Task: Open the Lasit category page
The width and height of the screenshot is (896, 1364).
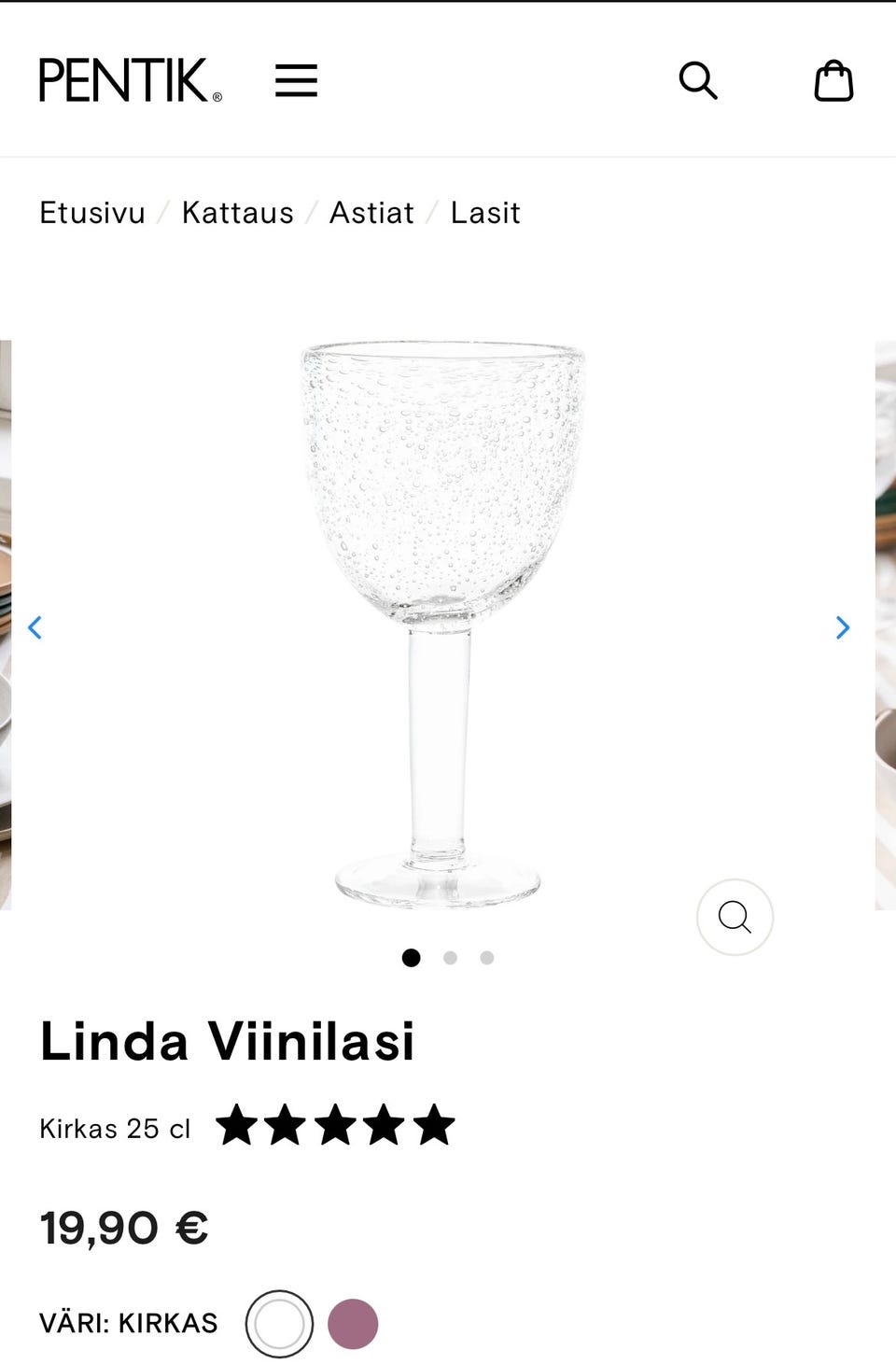Action: (x=484, y=212)
